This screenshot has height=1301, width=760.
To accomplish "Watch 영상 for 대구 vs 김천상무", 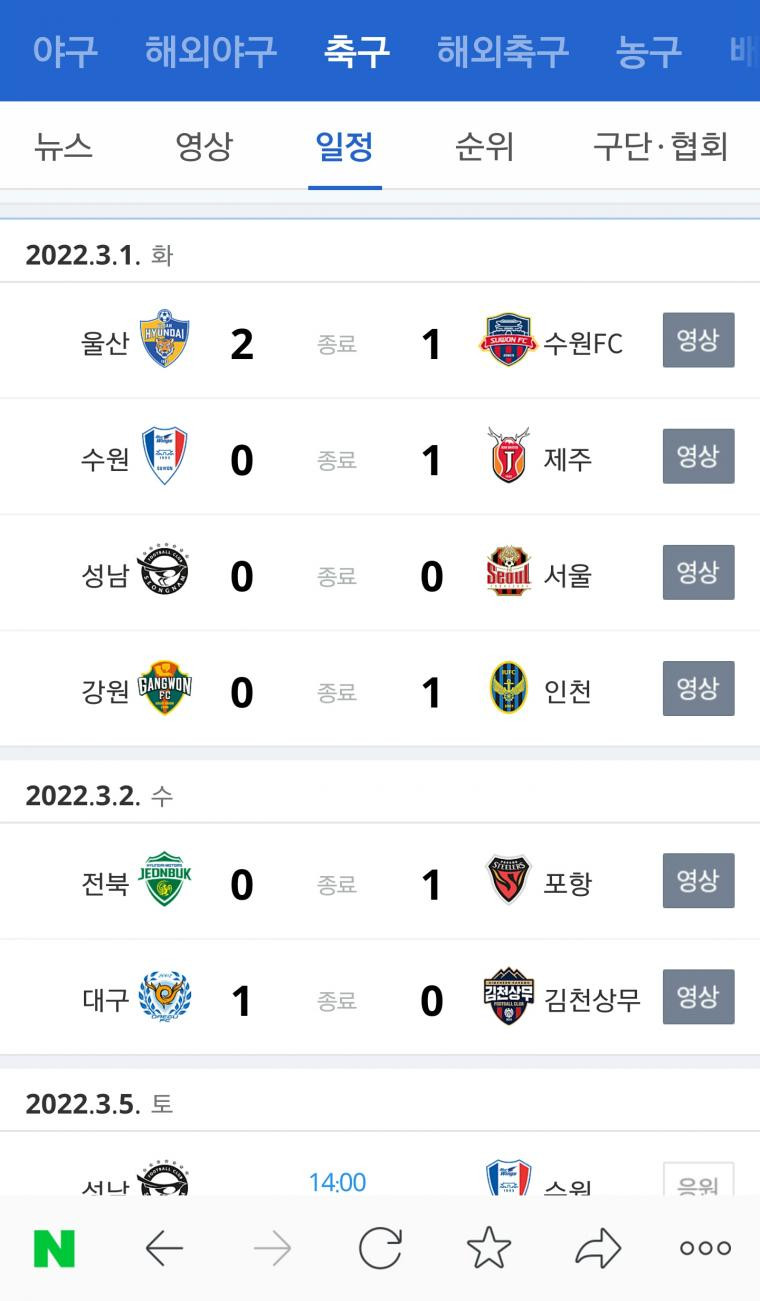I will click(x=698, y=996).
